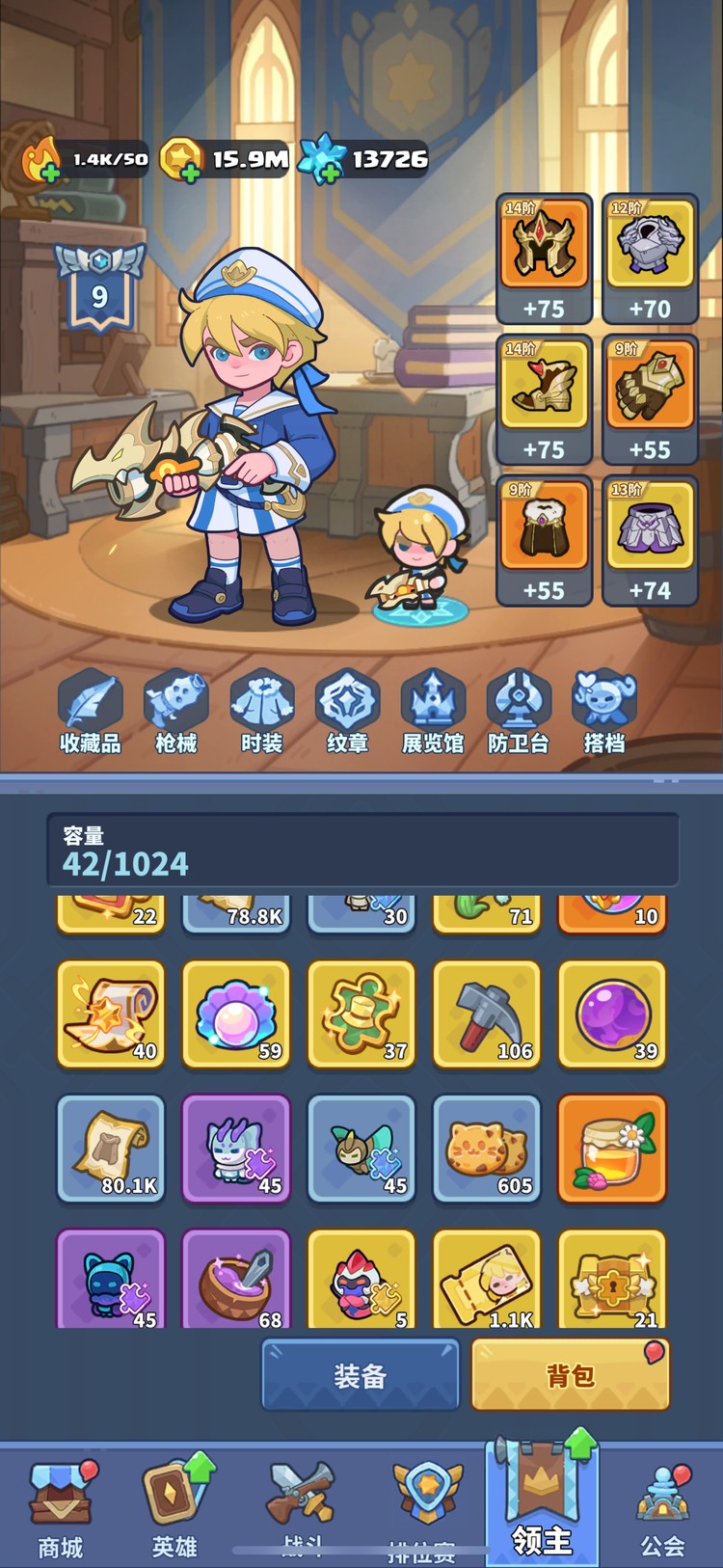Switch to the 背包 backpack tab
Image resolution: width=723 pixels, height=1568 pixels.
(x=570, y=1375)
